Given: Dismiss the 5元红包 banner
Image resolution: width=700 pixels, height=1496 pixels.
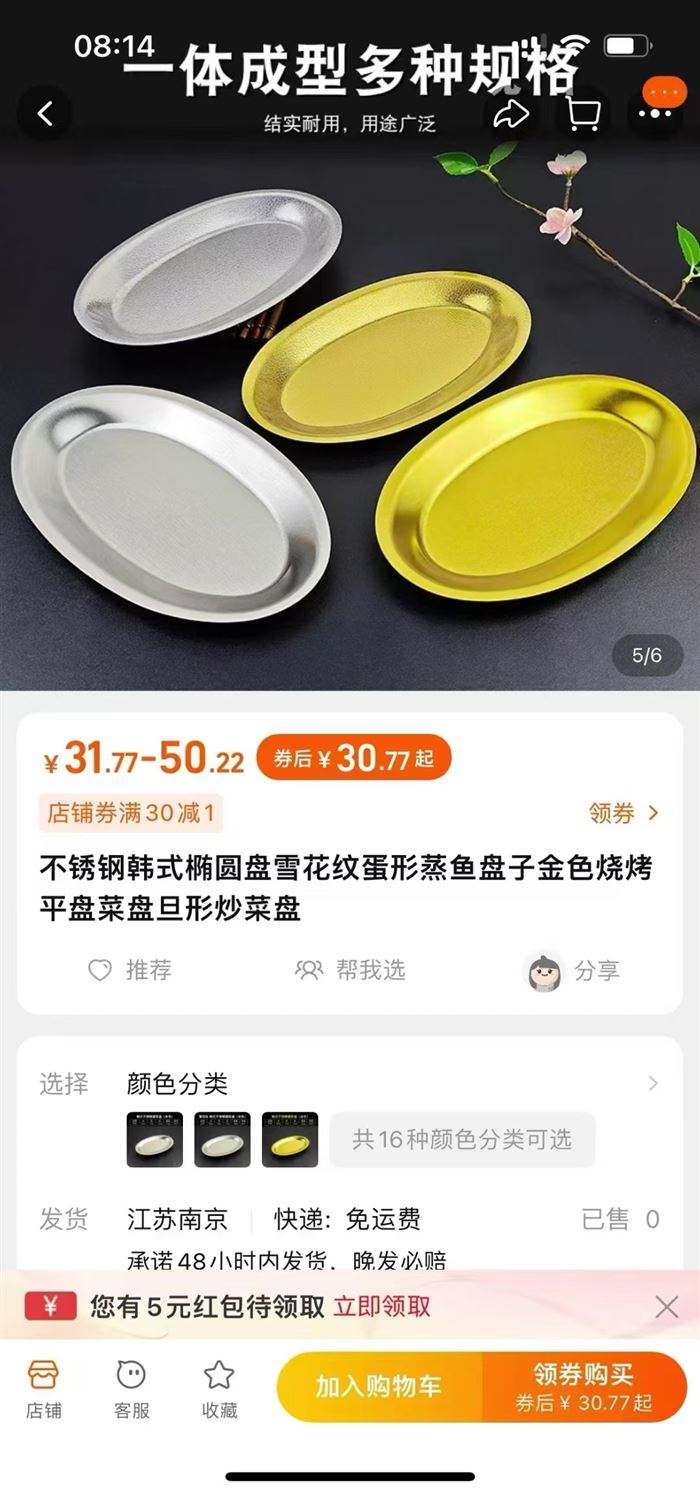Looking at the screenshot, I should click(x=666, y=1306).
